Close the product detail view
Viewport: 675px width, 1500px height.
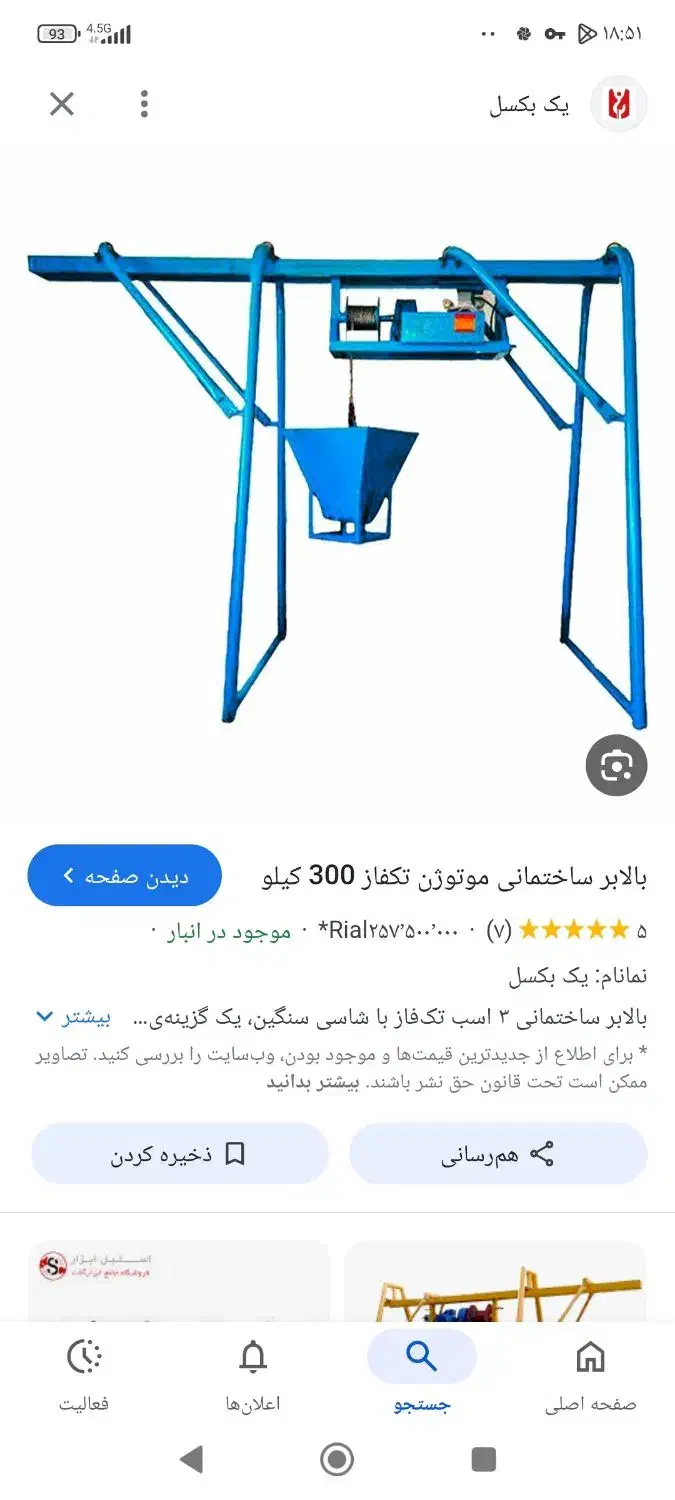pyautogui.click(x=62, y=104)
